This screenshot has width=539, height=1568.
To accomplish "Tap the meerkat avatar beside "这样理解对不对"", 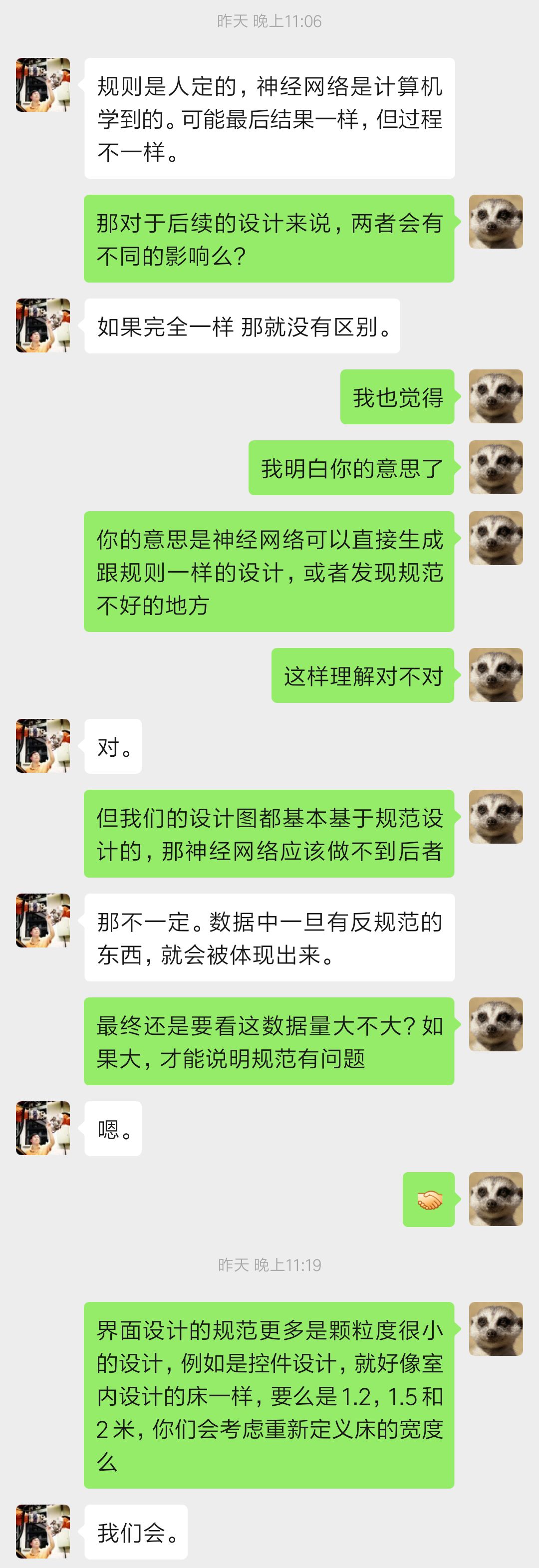I will tap(496, 675).
